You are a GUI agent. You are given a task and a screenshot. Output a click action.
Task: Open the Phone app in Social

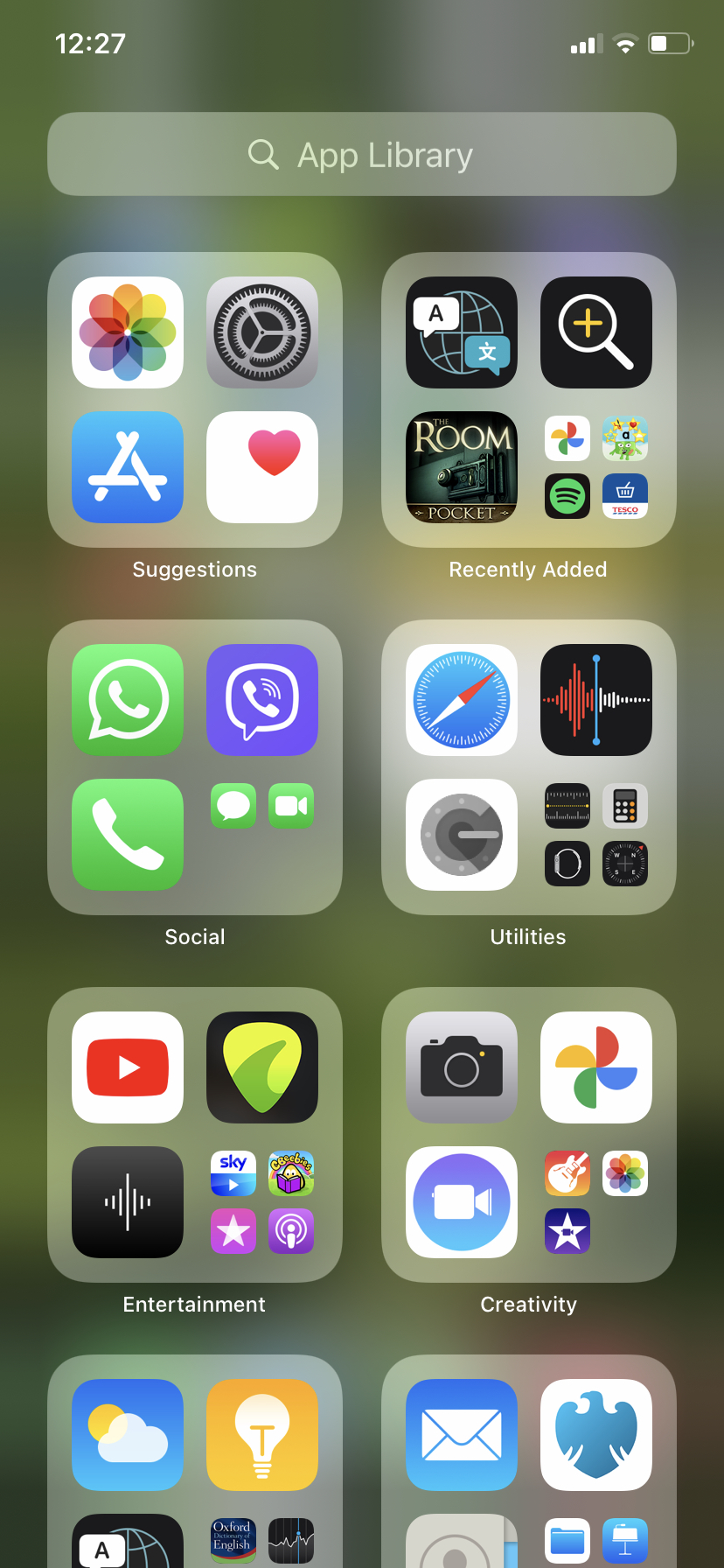pyautogui.click(x=127, y=834)
